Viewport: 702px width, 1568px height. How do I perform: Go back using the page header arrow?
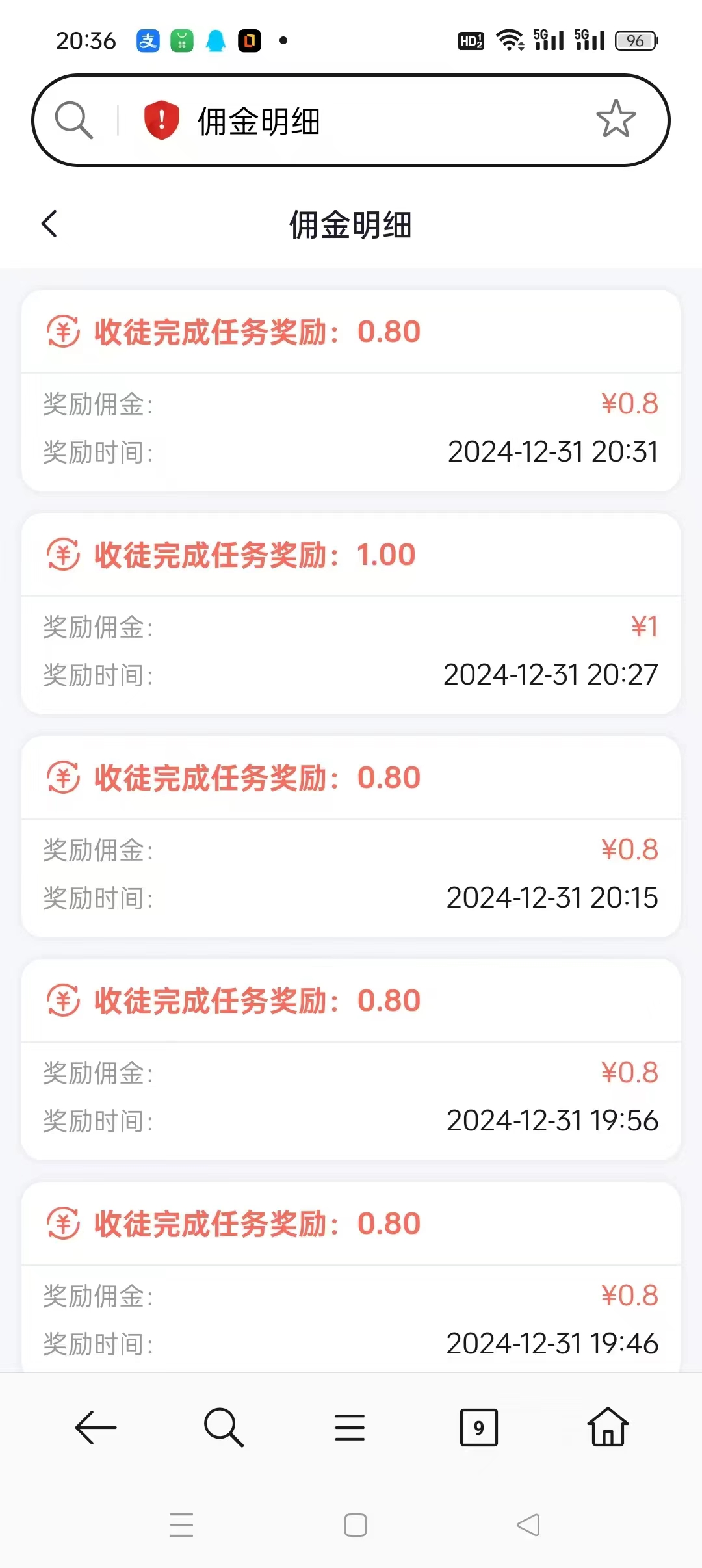[49, 224]
